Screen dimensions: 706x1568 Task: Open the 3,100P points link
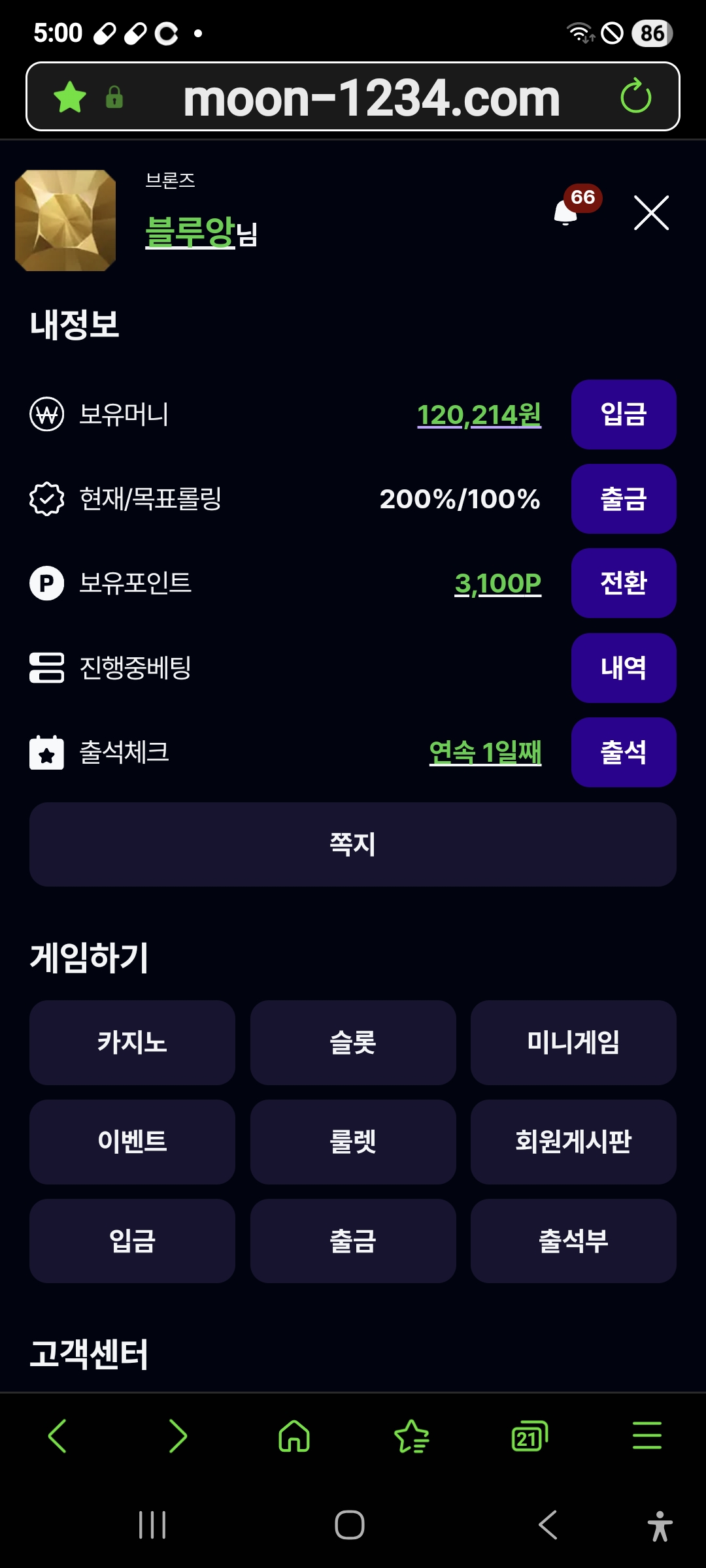tap(498, 583)
